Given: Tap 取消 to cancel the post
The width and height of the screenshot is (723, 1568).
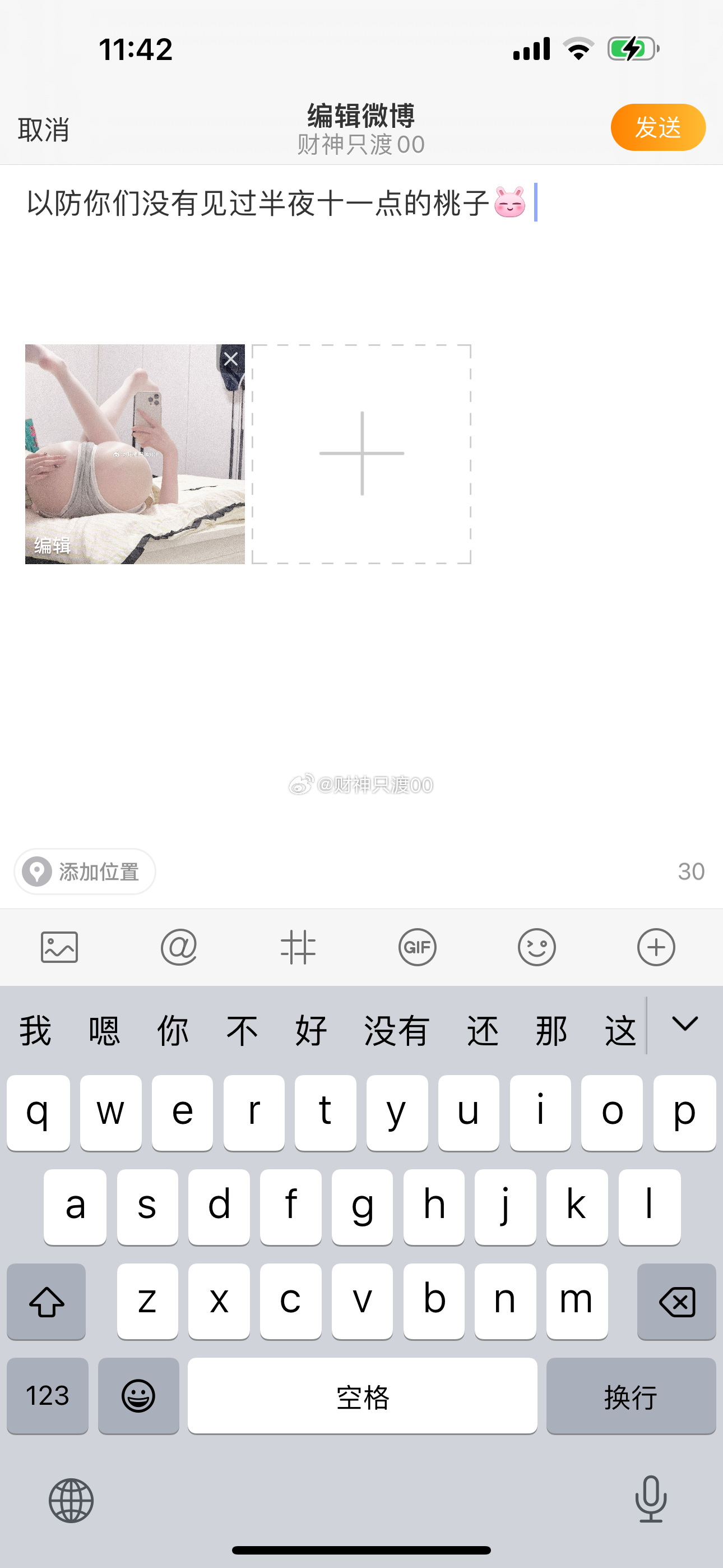Looking at the screenshot, I should pyautogui.click(x=43, y=130).
